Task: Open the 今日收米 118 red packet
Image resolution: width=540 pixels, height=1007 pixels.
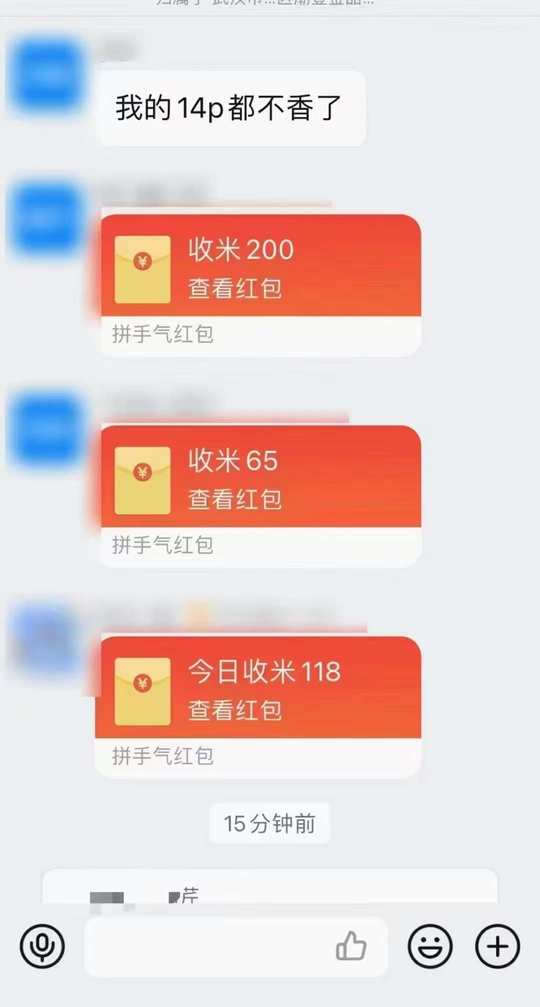Action: (259, 707)
